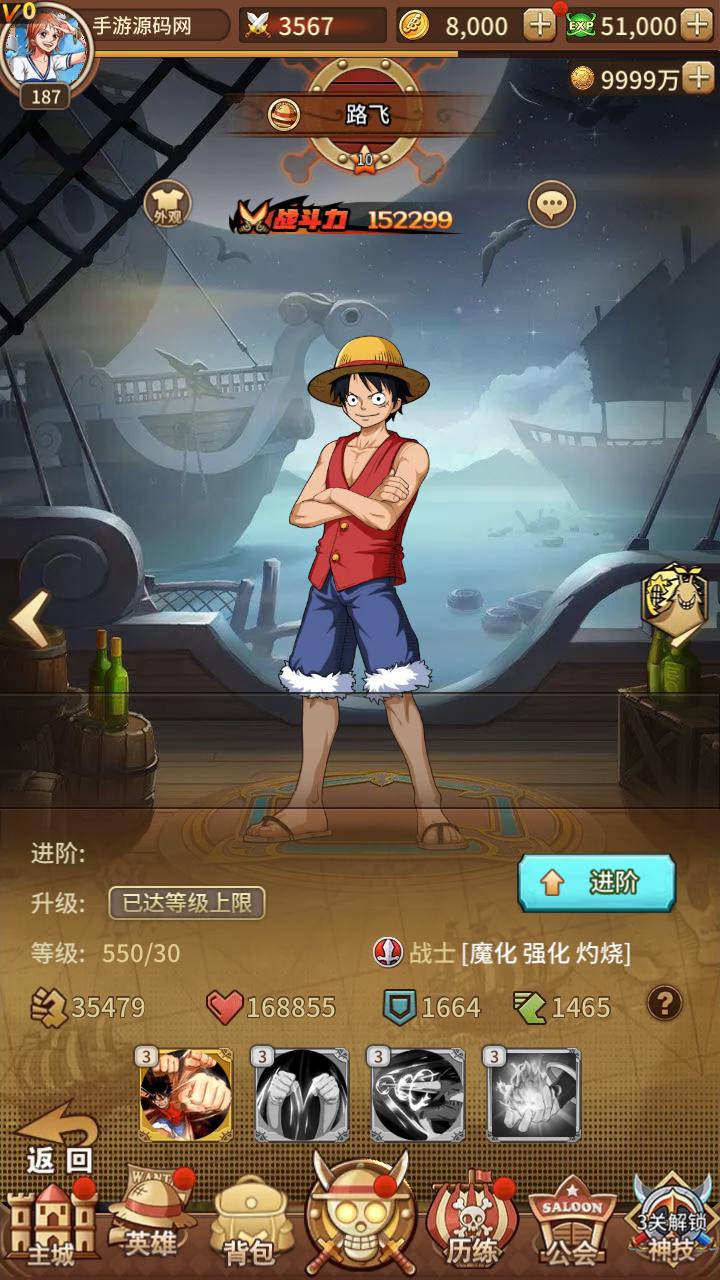The width and height of the screenshot is (720, 1280).
Task: Select the second skill icon
Action: tap(301, 1095)
